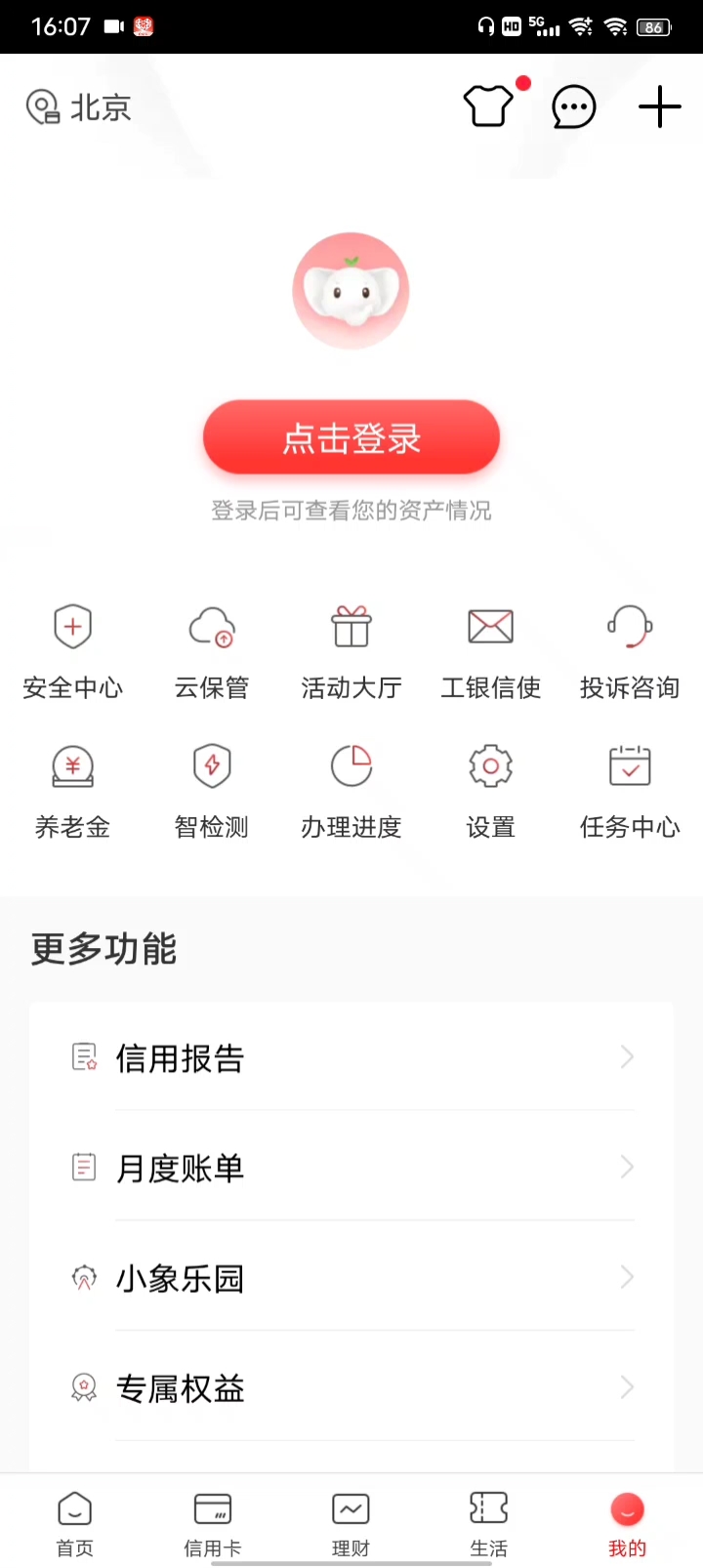Open the chat message bubble icon

[574, 106]
